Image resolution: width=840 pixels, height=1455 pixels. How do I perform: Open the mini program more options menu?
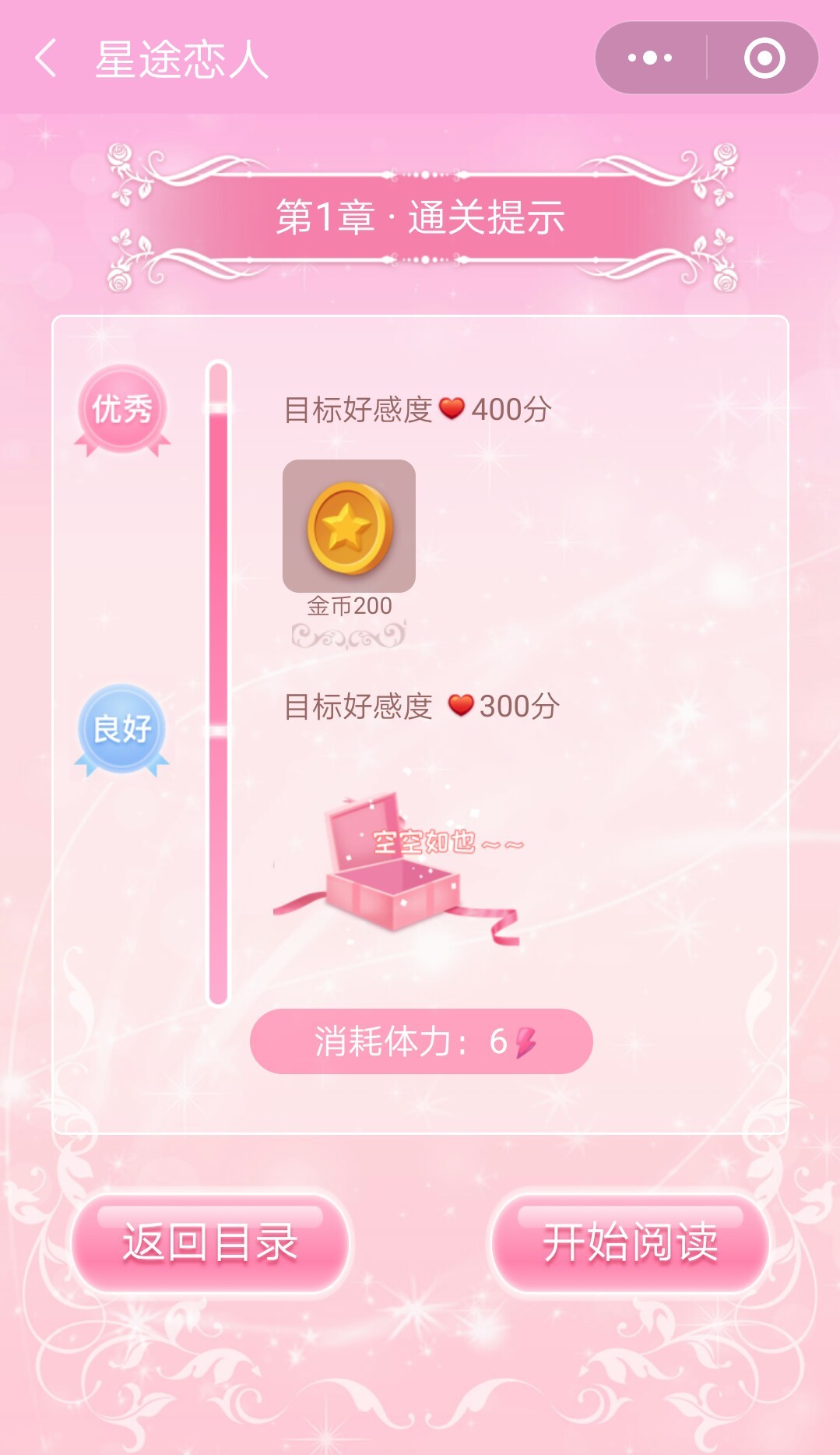(x=650, y=58)
